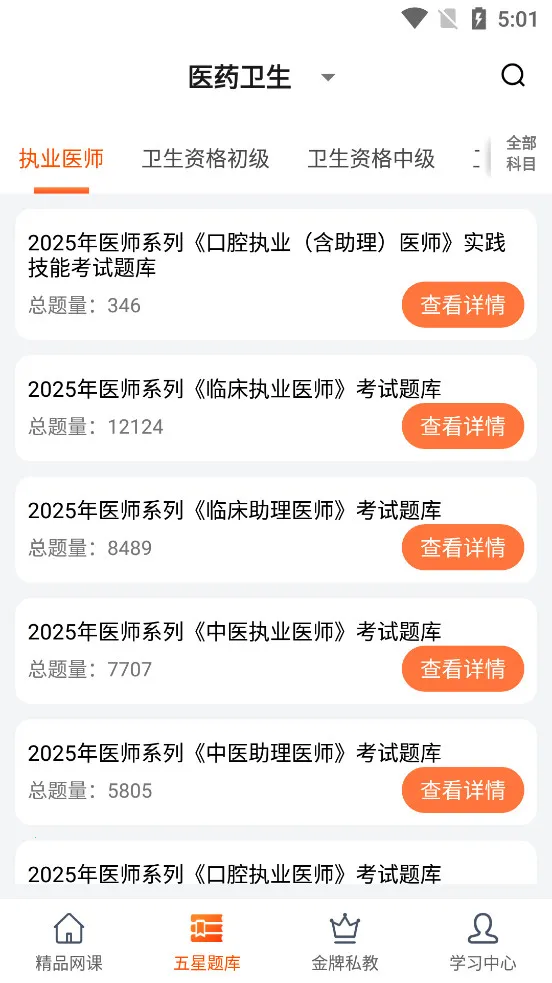Open 全部科目 subject list
The width and height of the screenshot is (552, 983).
[x=521, y=154]
